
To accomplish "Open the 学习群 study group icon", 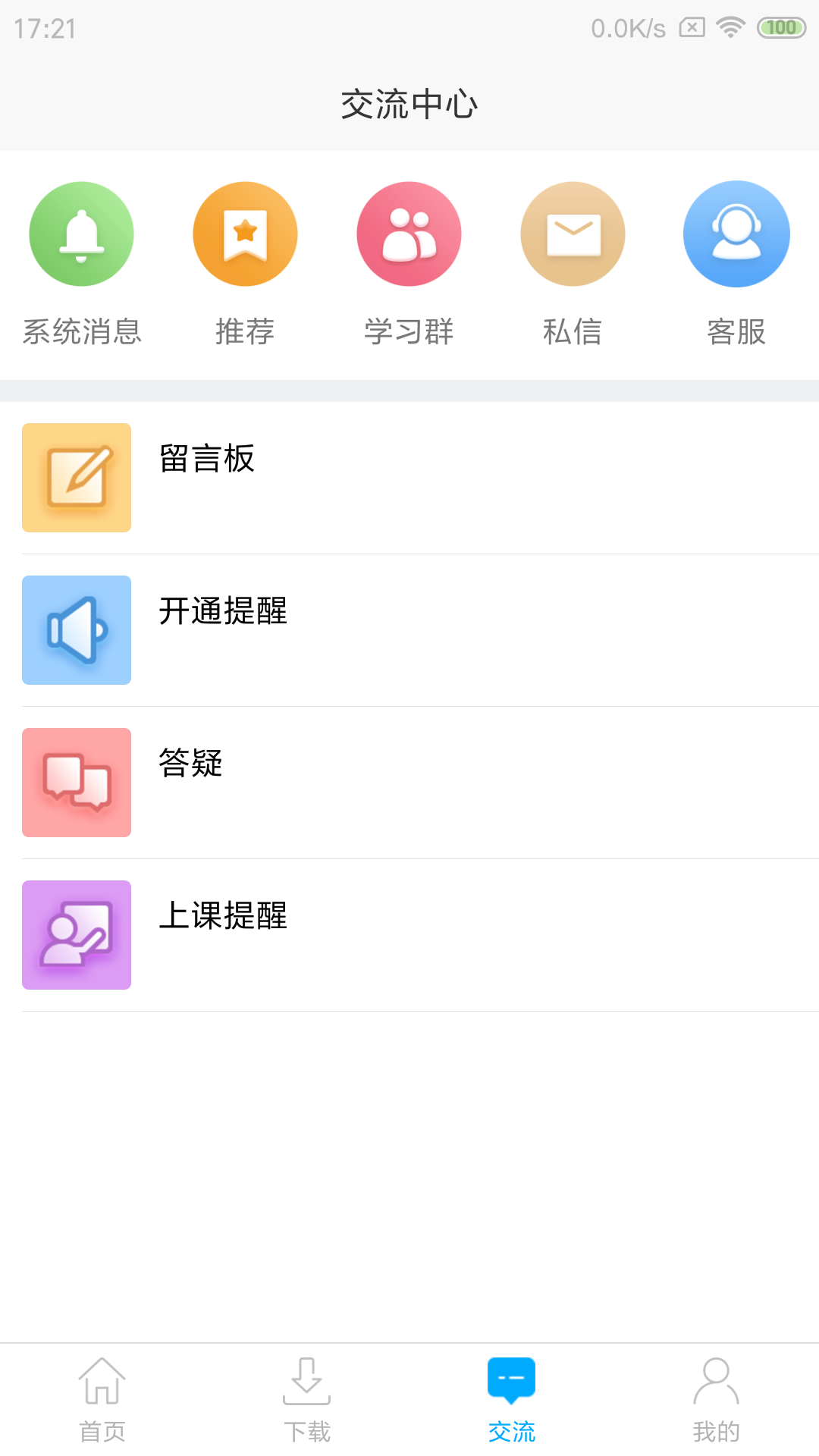I will pos(409,234).
